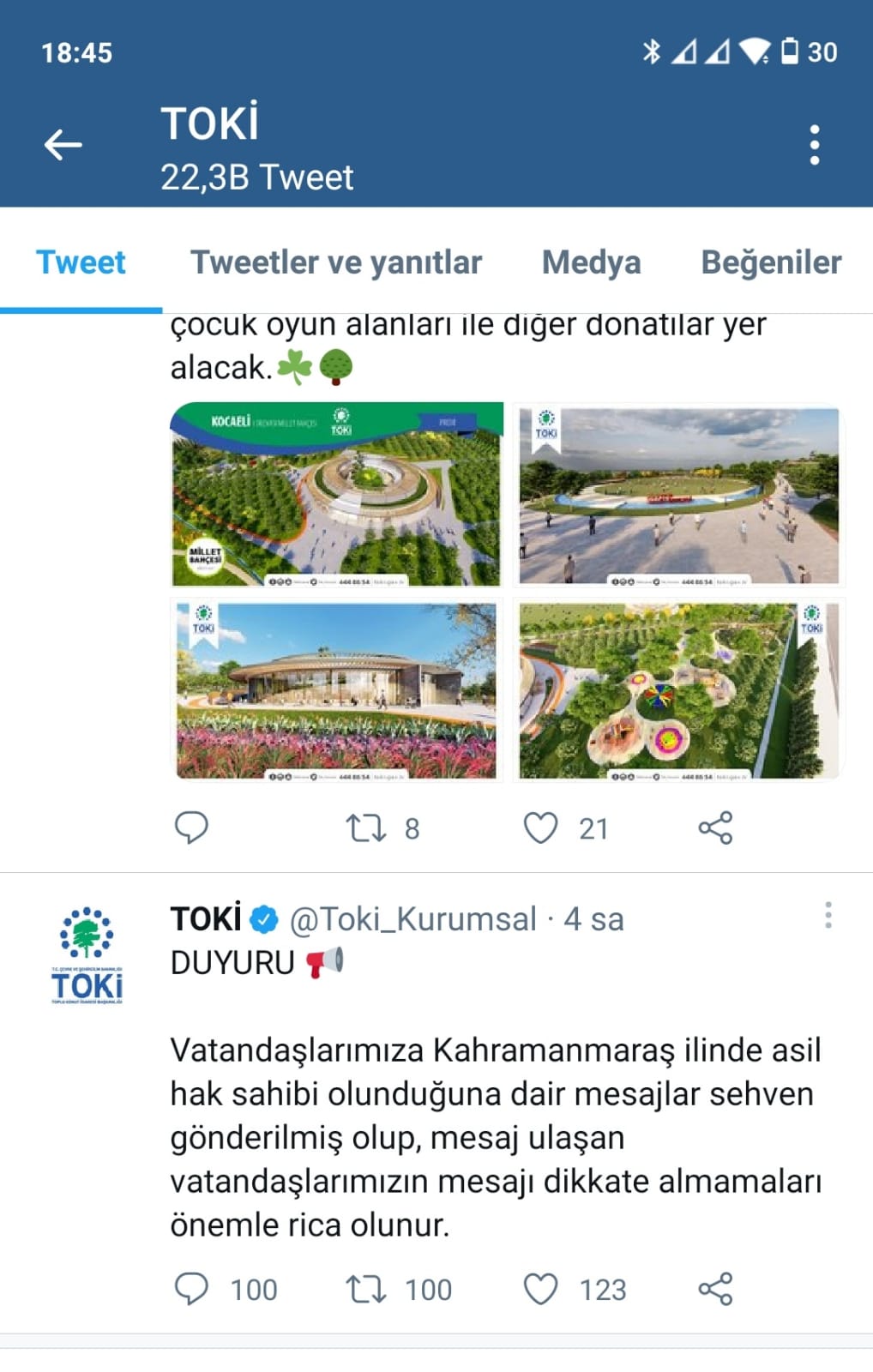Image resolution: width=873 pixels, height=1372 pixels.
Task: Share the DUYURU tweet
Action: (715, 1289)
